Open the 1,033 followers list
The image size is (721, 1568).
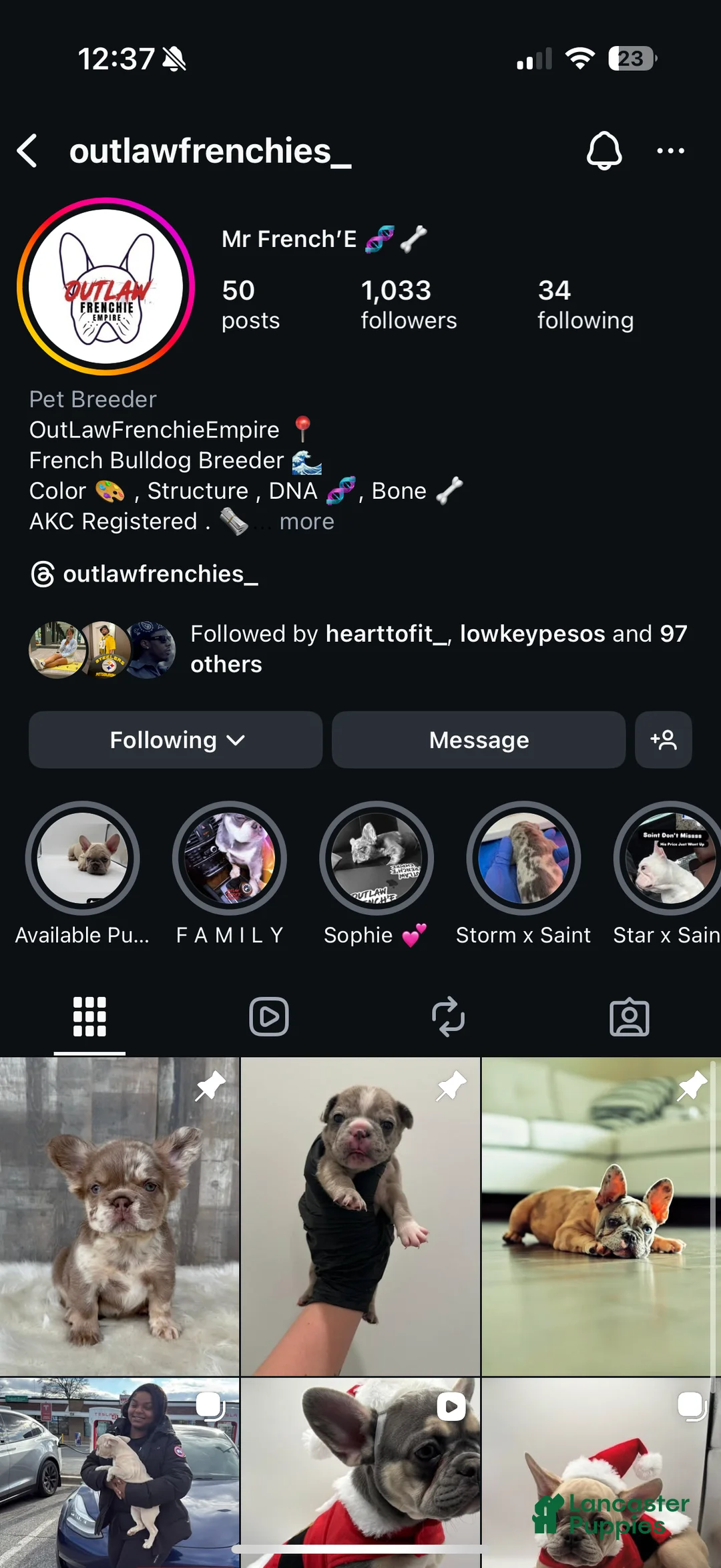(x=409, y=305)
